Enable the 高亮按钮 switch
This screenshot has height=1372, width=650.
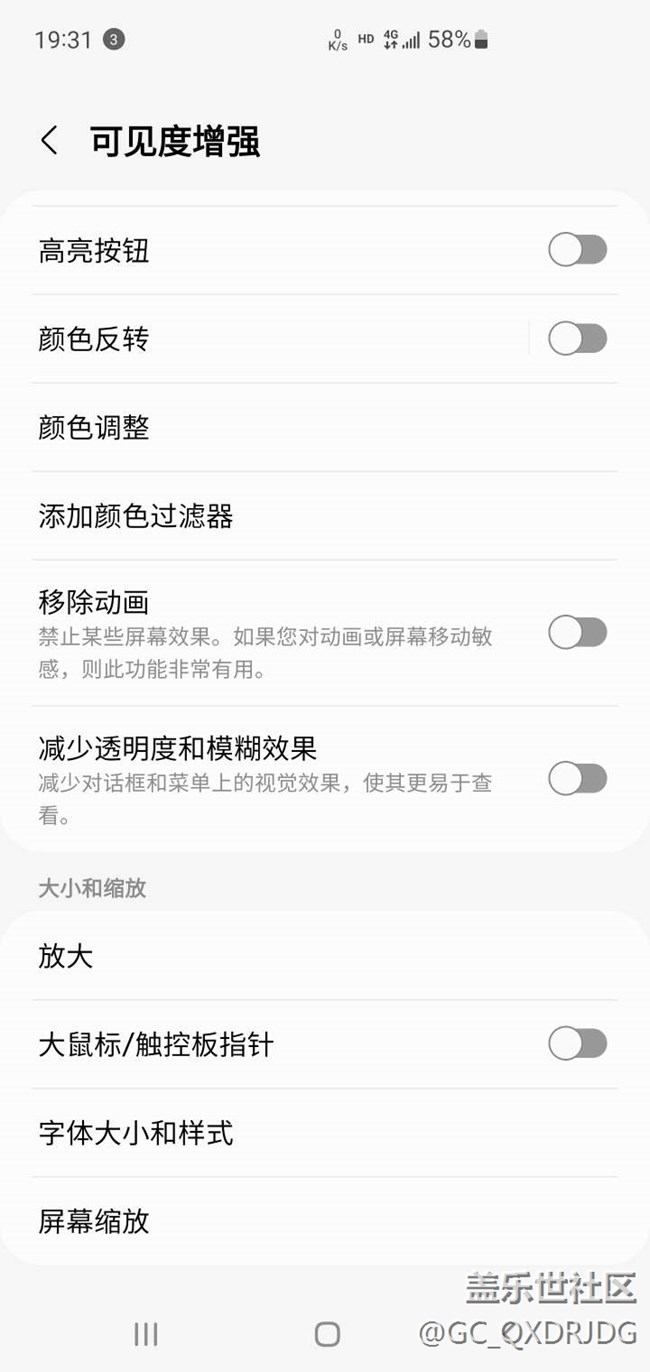click(x=577, y=250)
